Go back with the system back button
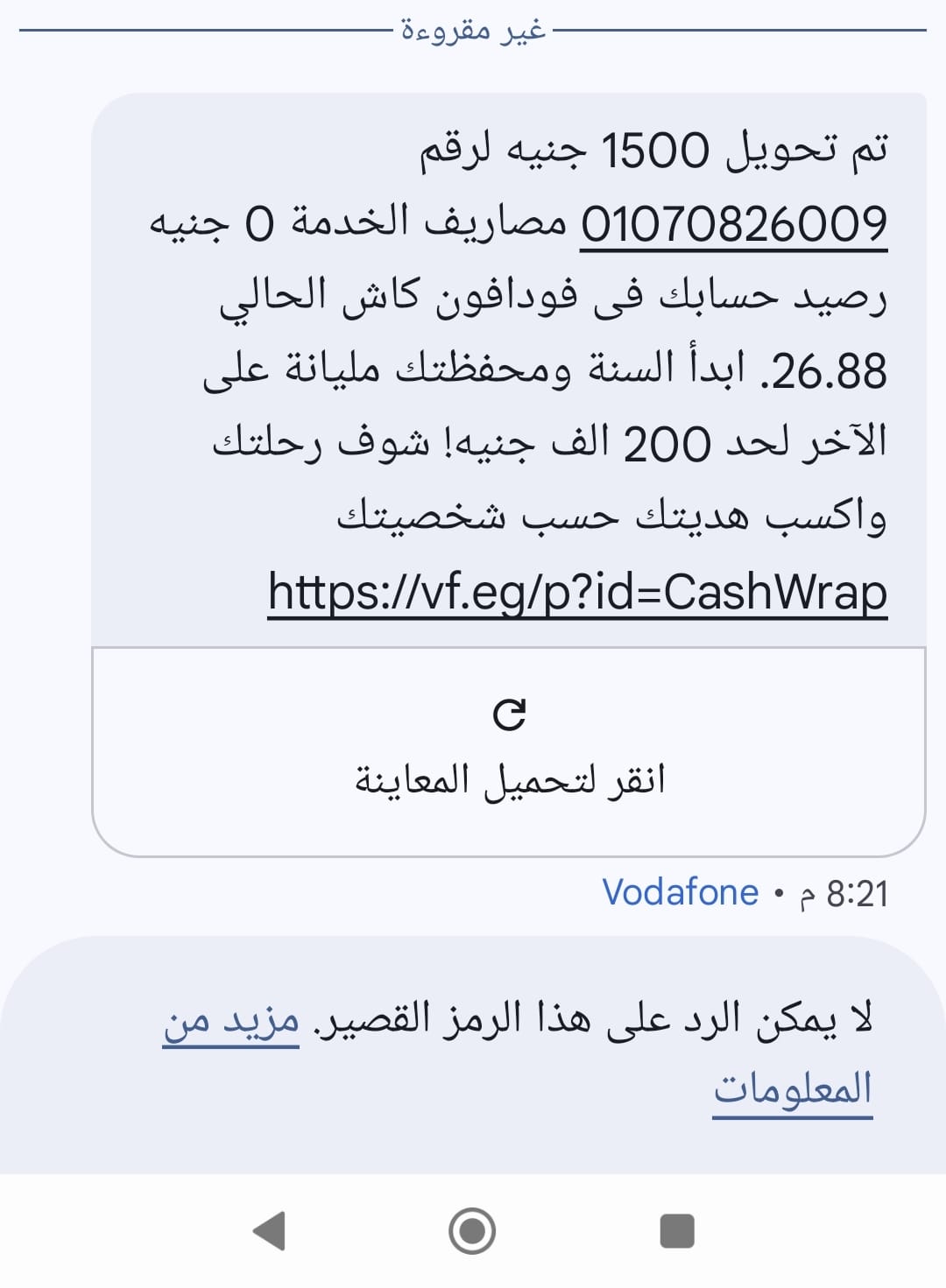Screen dimensions: 946x1288 coord(270,1231)
